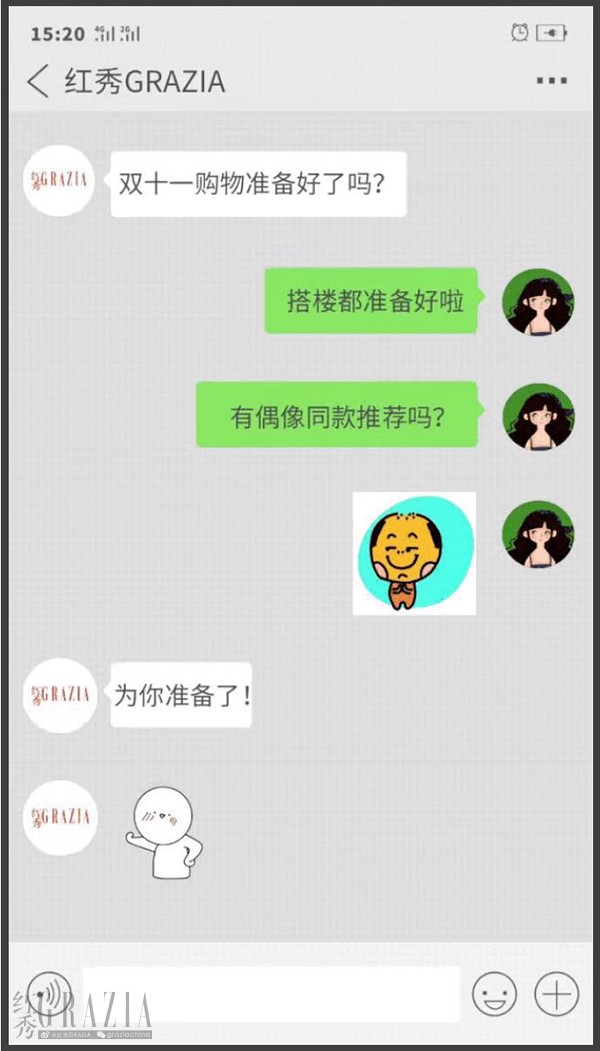Open the sender avatar beside 搭楼都准备好啦
This screenshot has width=600, height=1051.
(x=538, y=302)
